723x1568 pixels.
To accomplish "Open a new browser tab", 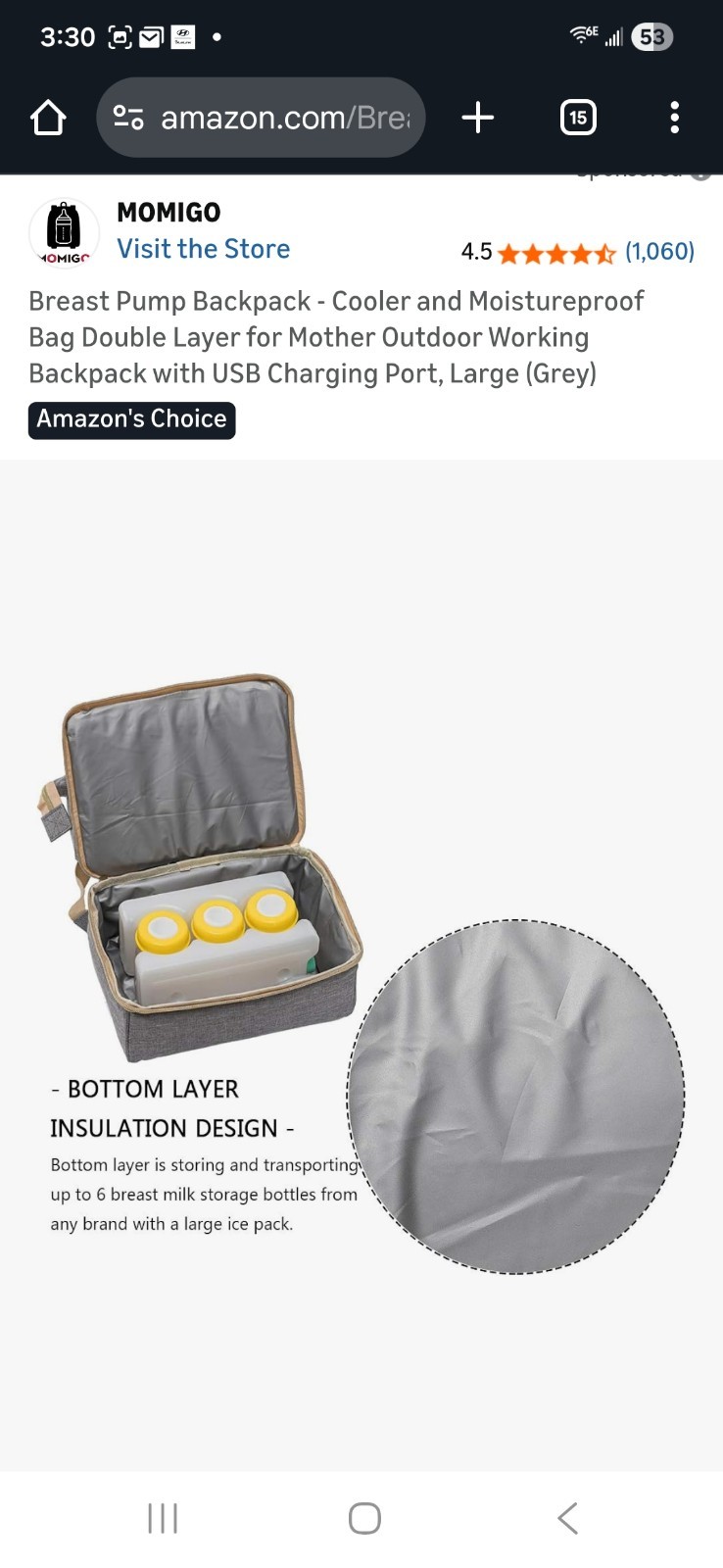I will [477, 118].
